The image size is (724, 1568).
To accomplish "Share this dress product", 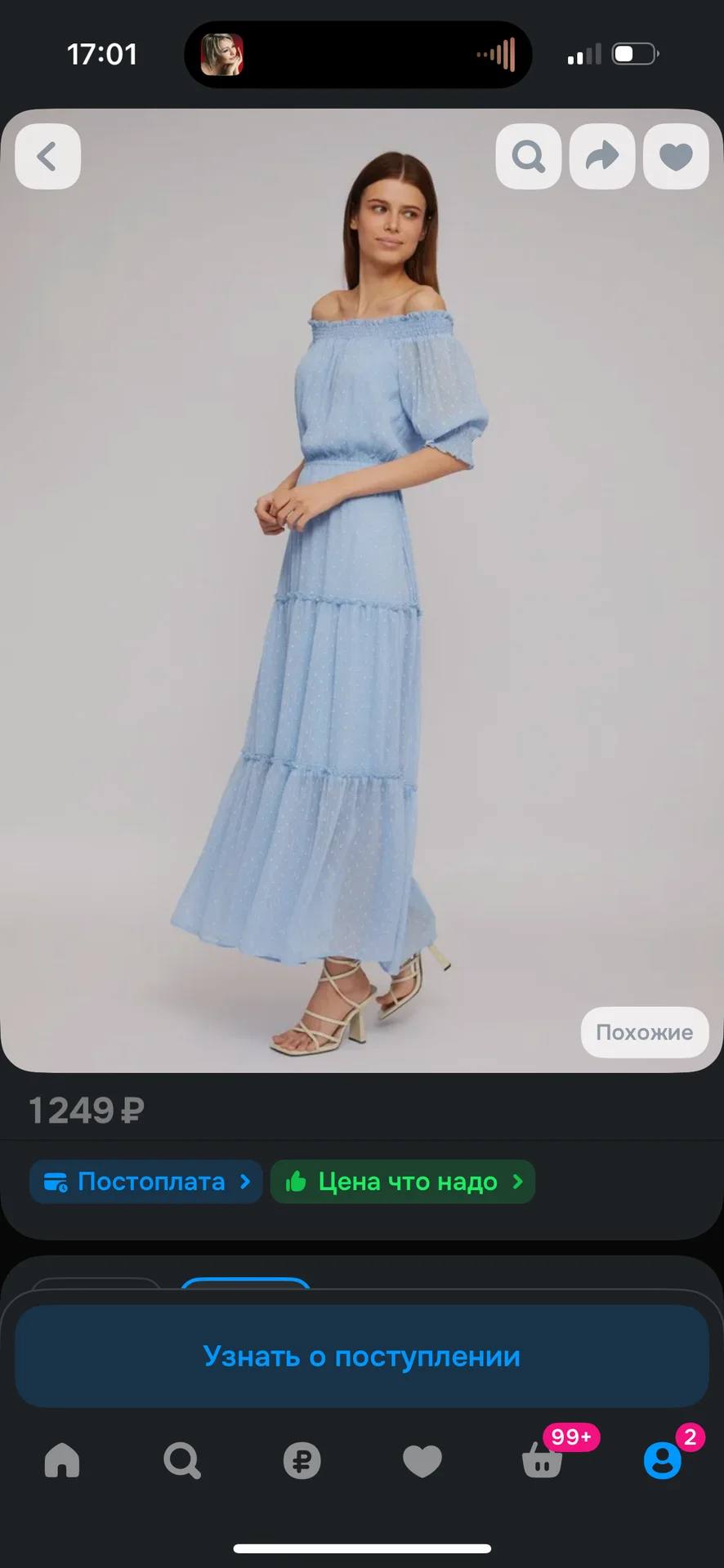I will (602, 157).
